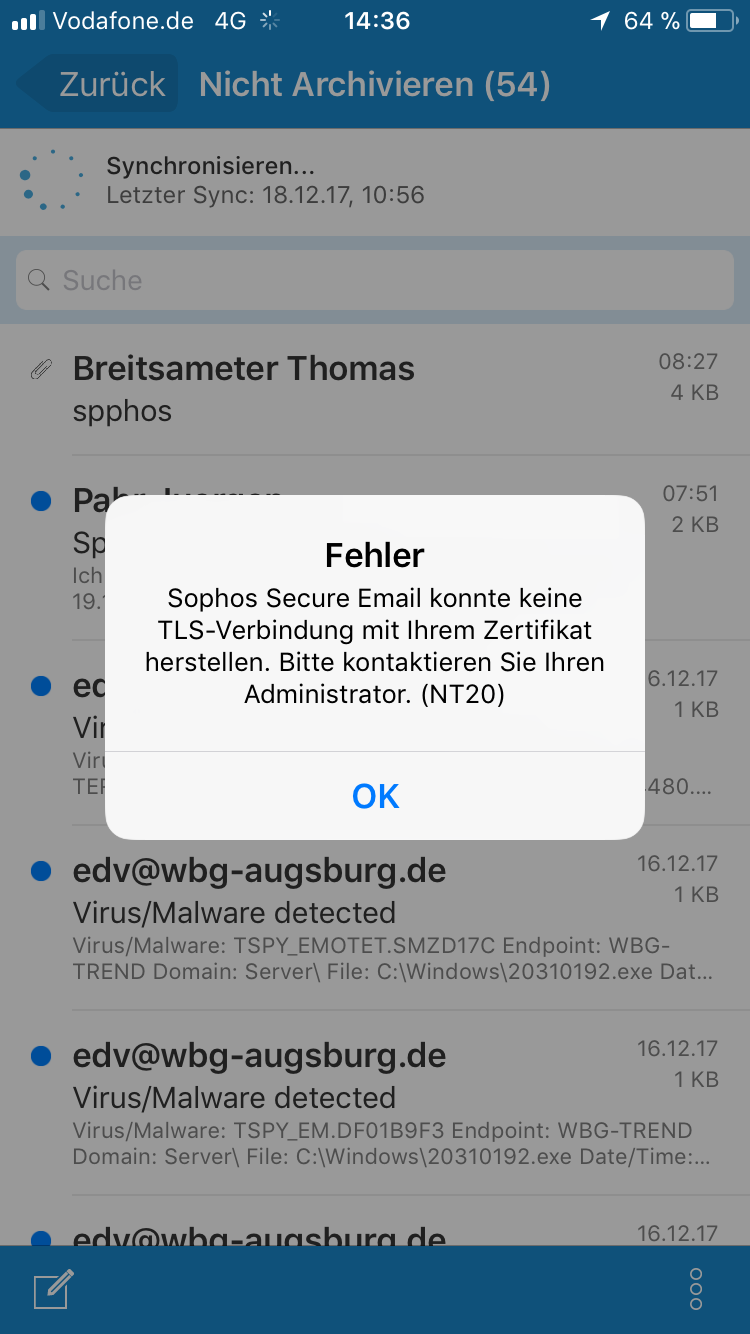Open the three-dot overflow menu

pyautogui.click(x=696, y=1289)
